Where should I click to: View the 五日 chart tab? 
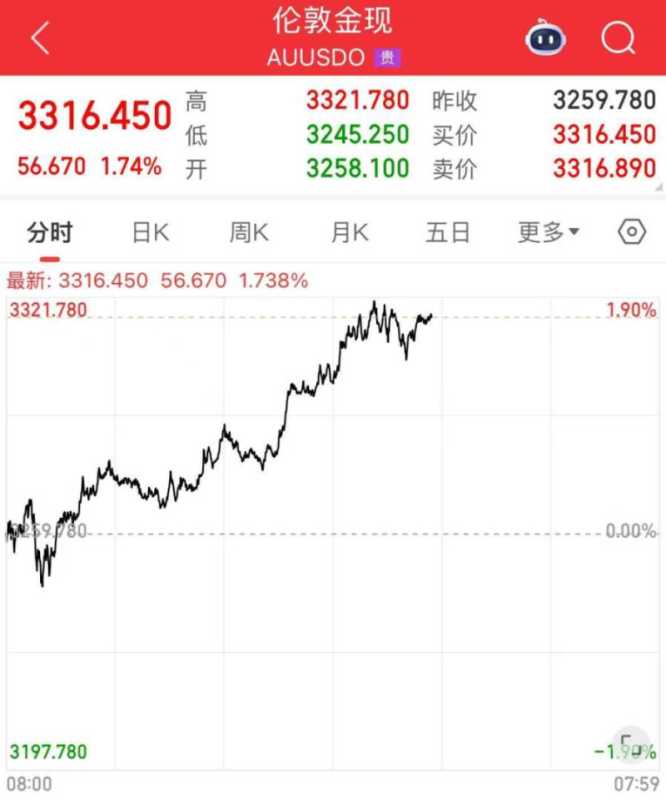[x=447, y=233]
